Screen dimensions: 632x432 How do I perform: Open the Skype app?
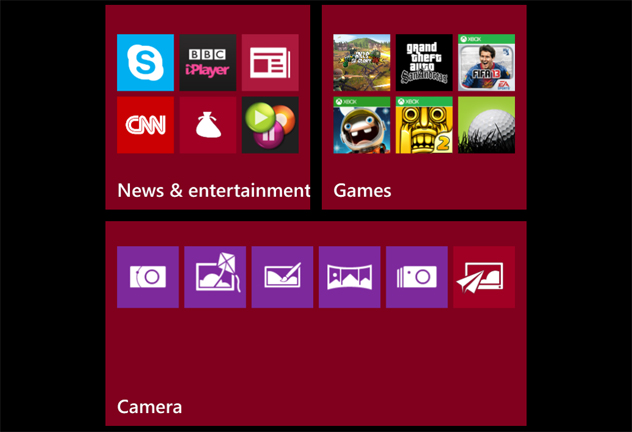145,63
